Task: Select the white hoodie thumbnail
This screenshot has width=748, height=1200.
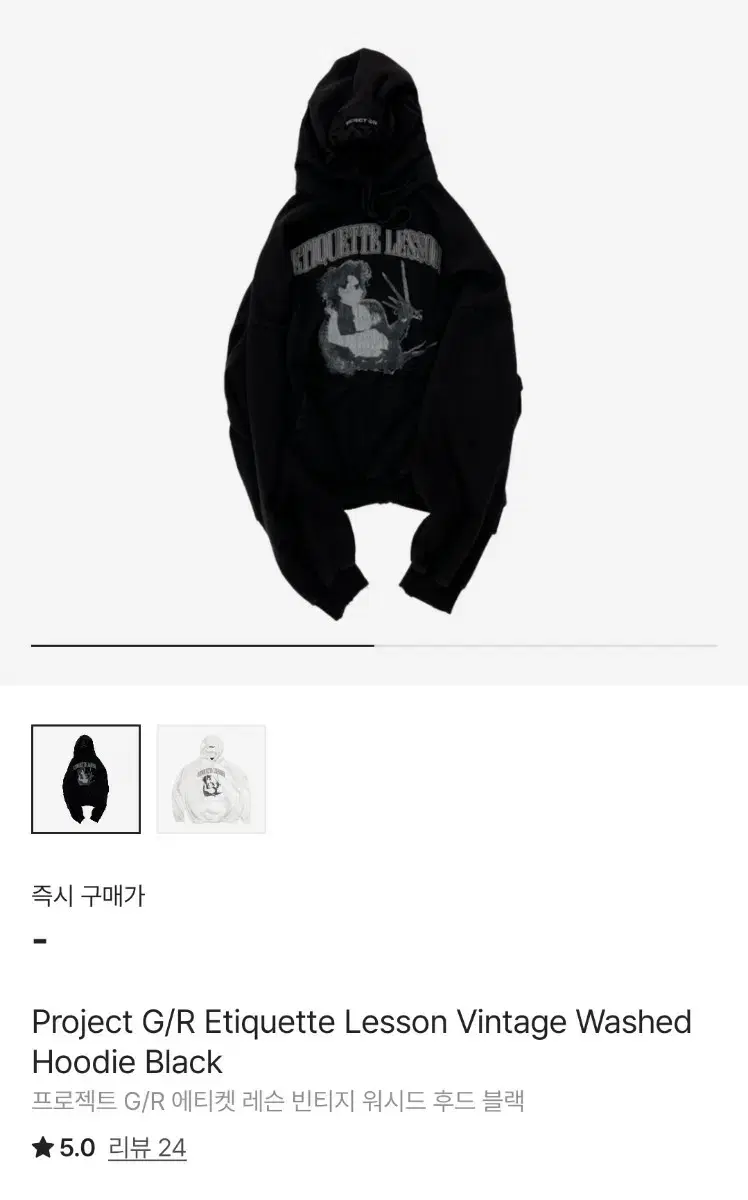Action: click(x=211, y=779)
